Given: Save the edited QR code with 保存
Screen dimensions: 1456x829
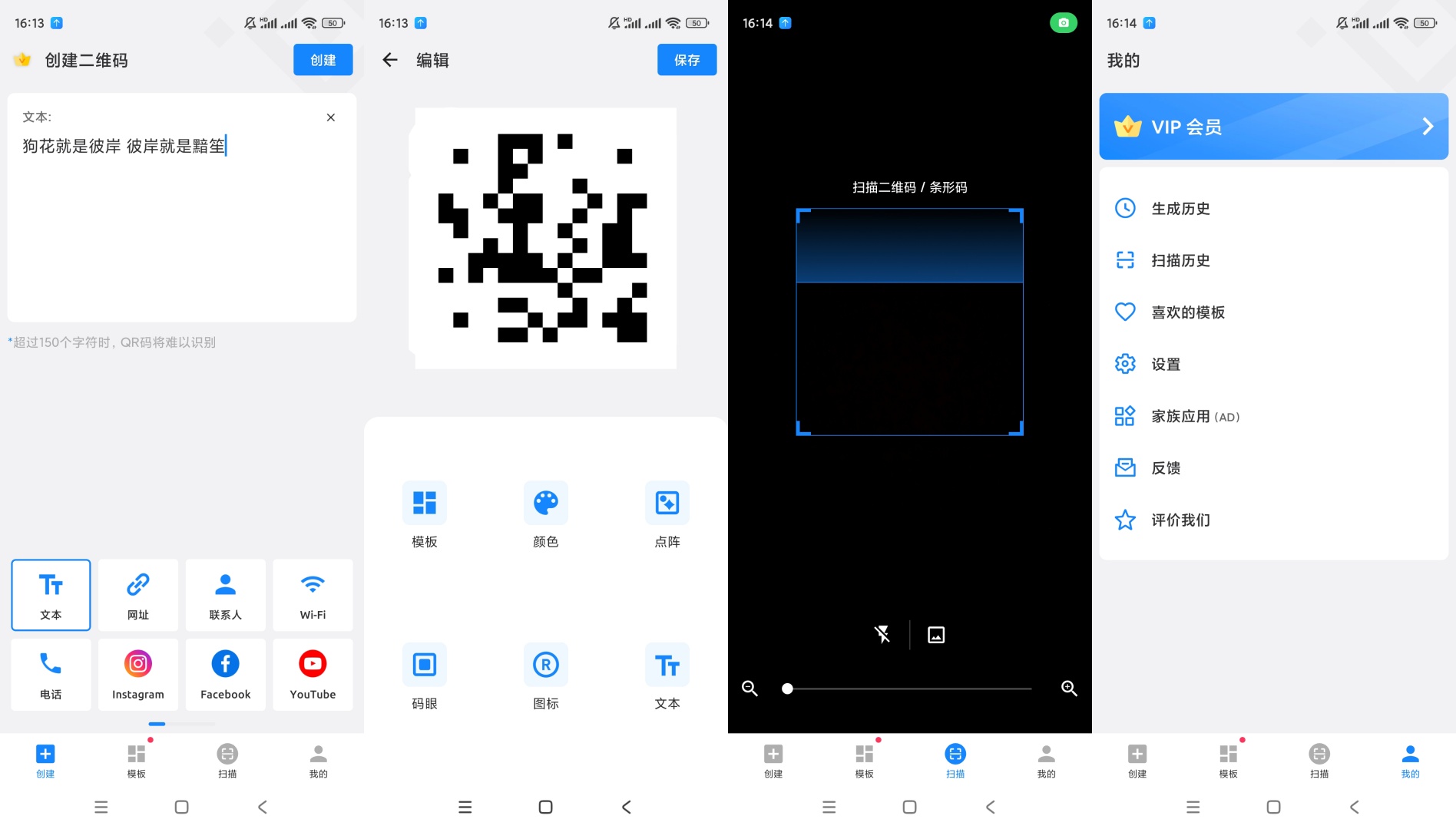Looking at the screenshot, I should coord(687,60).
